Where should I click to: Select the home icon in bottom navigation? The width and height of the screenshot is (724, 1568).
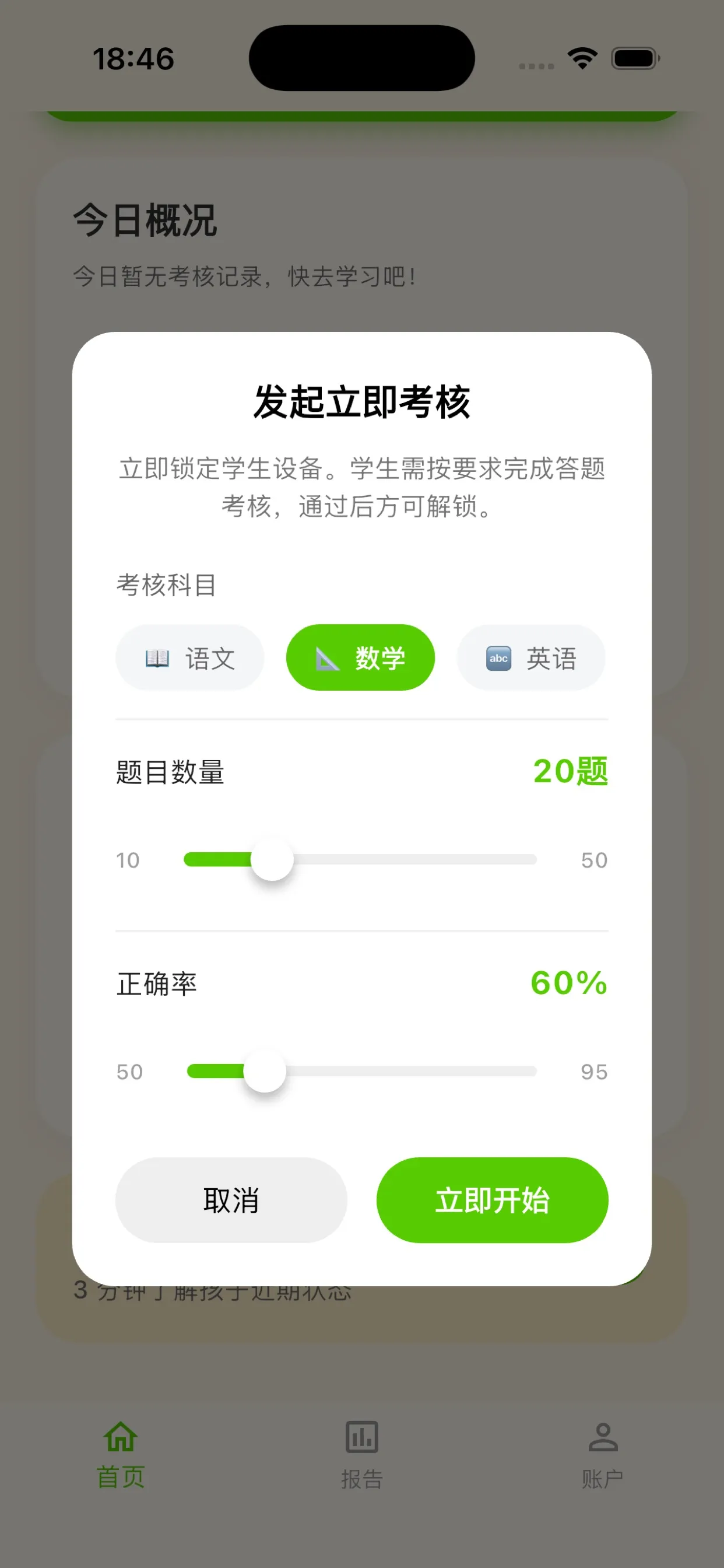(x=121, y=1438)
